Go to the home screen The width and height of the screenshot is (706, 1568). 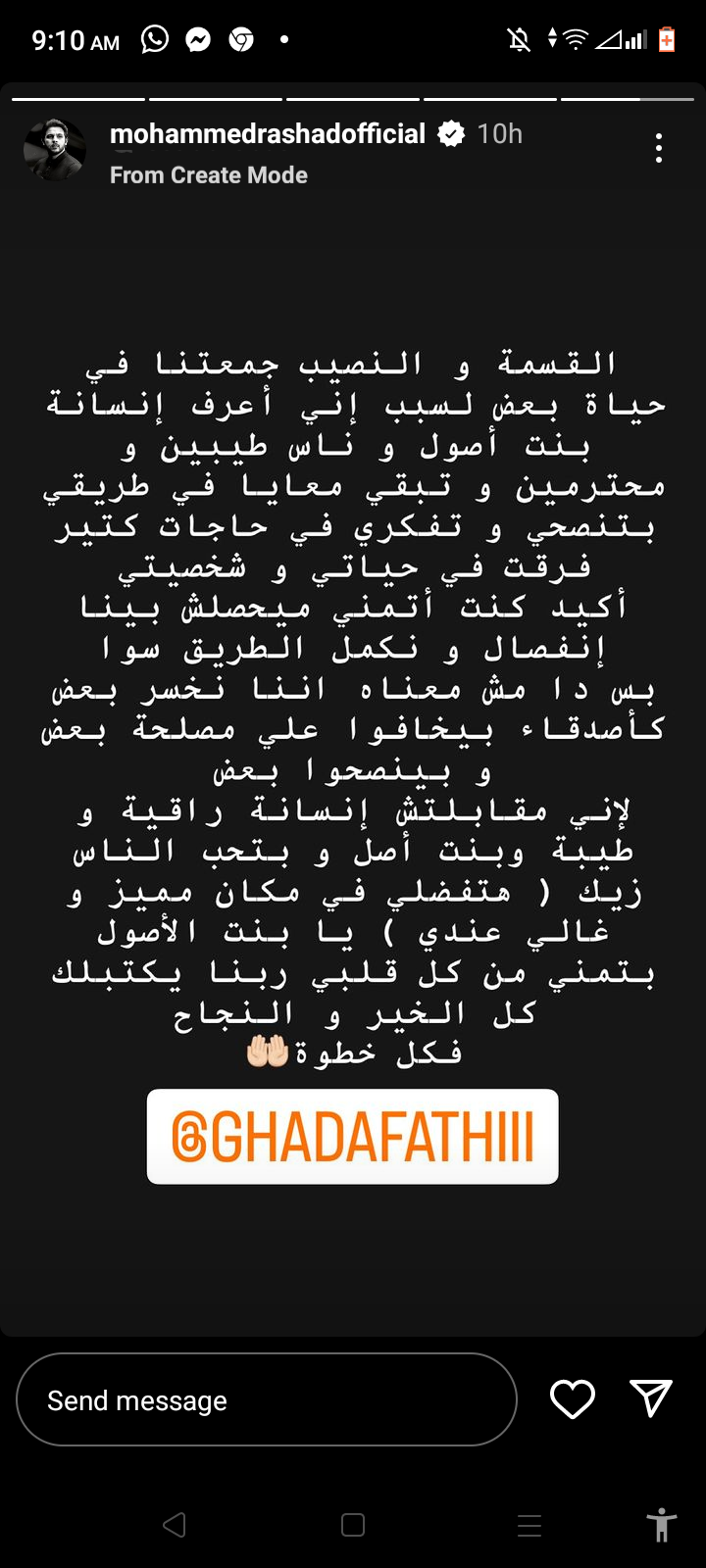pyautogui.click(x=353, y=1525)
